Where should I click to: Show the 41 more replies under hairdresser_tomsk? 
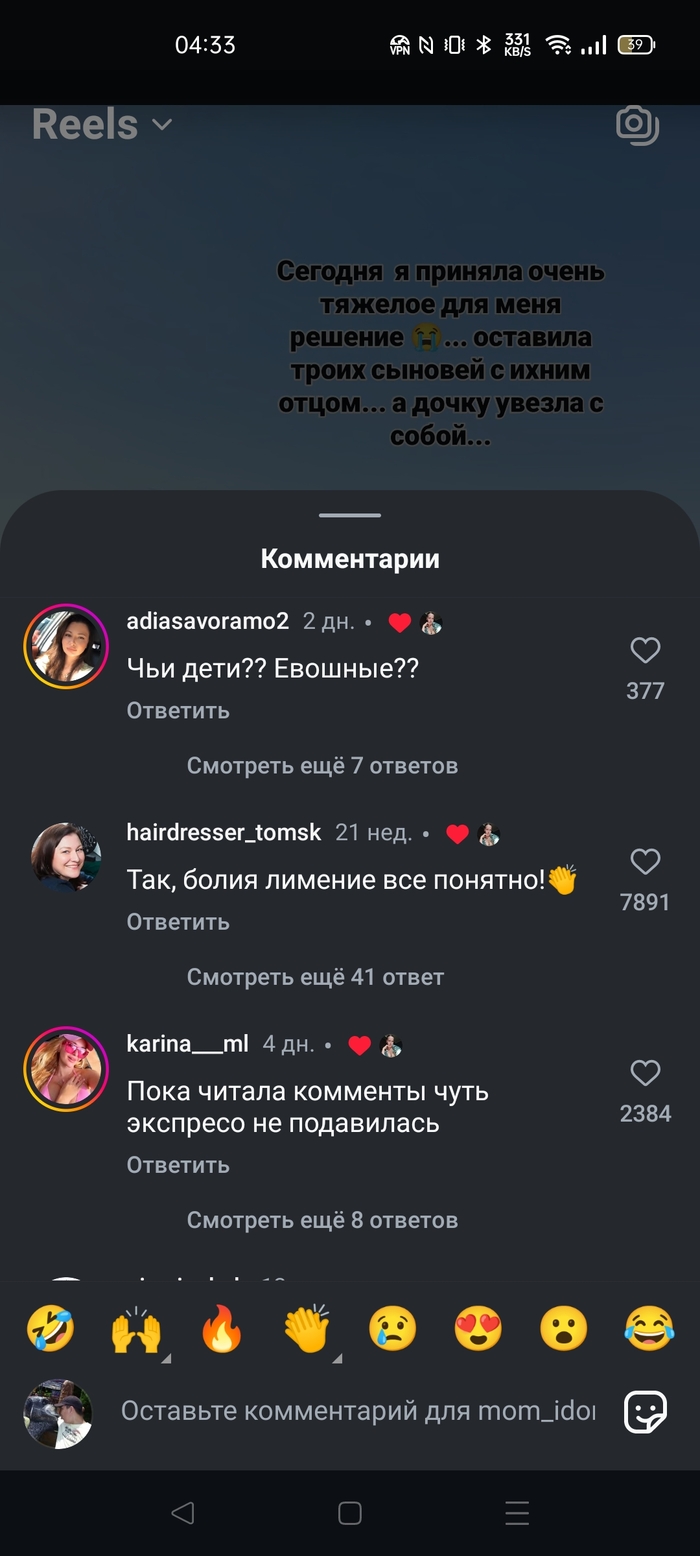click(315, 977)
